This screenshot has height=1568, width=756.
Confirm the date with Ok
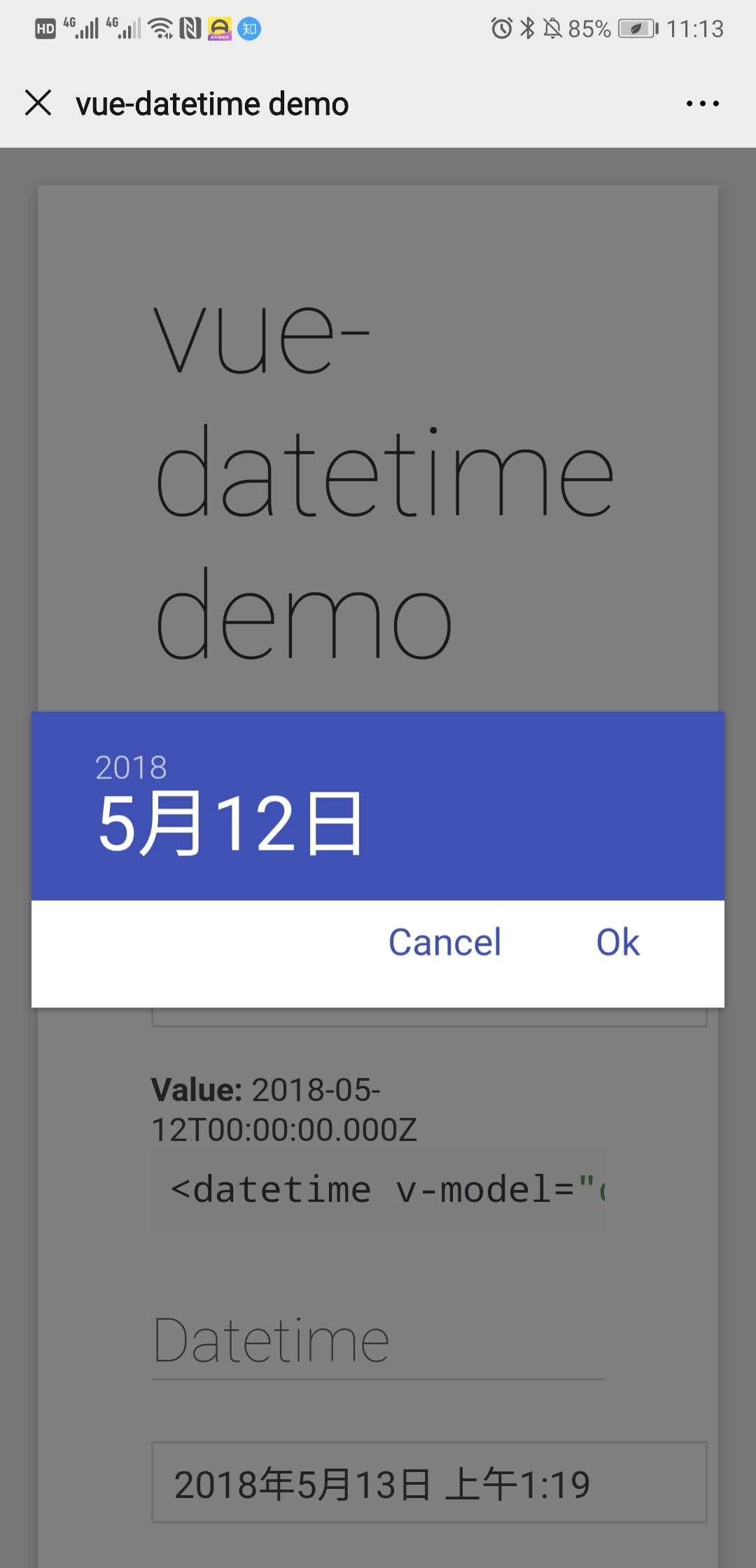617,942
